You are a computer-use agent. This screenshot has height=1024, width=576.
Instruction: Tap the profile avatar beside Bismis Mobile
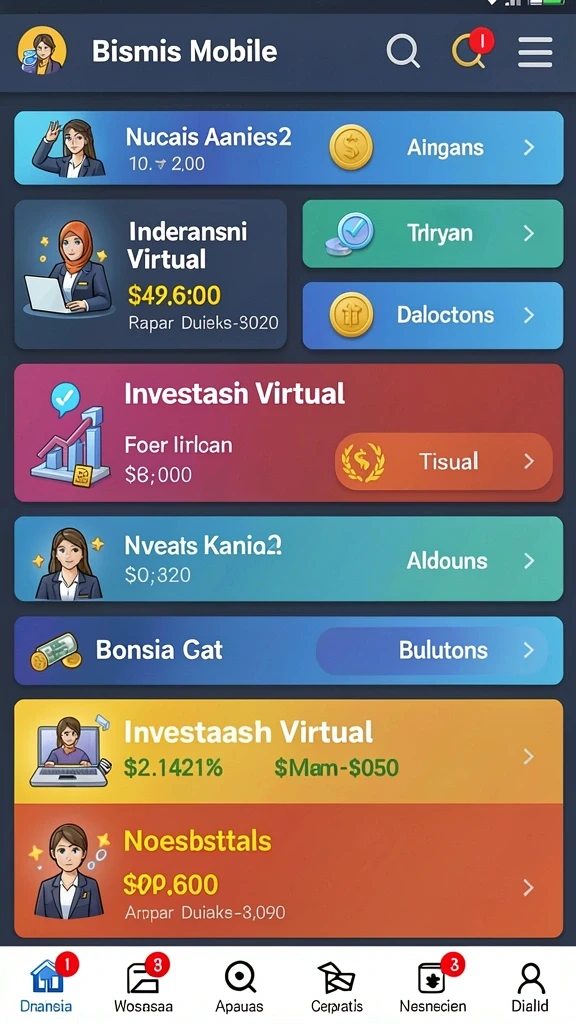point(42,50)
